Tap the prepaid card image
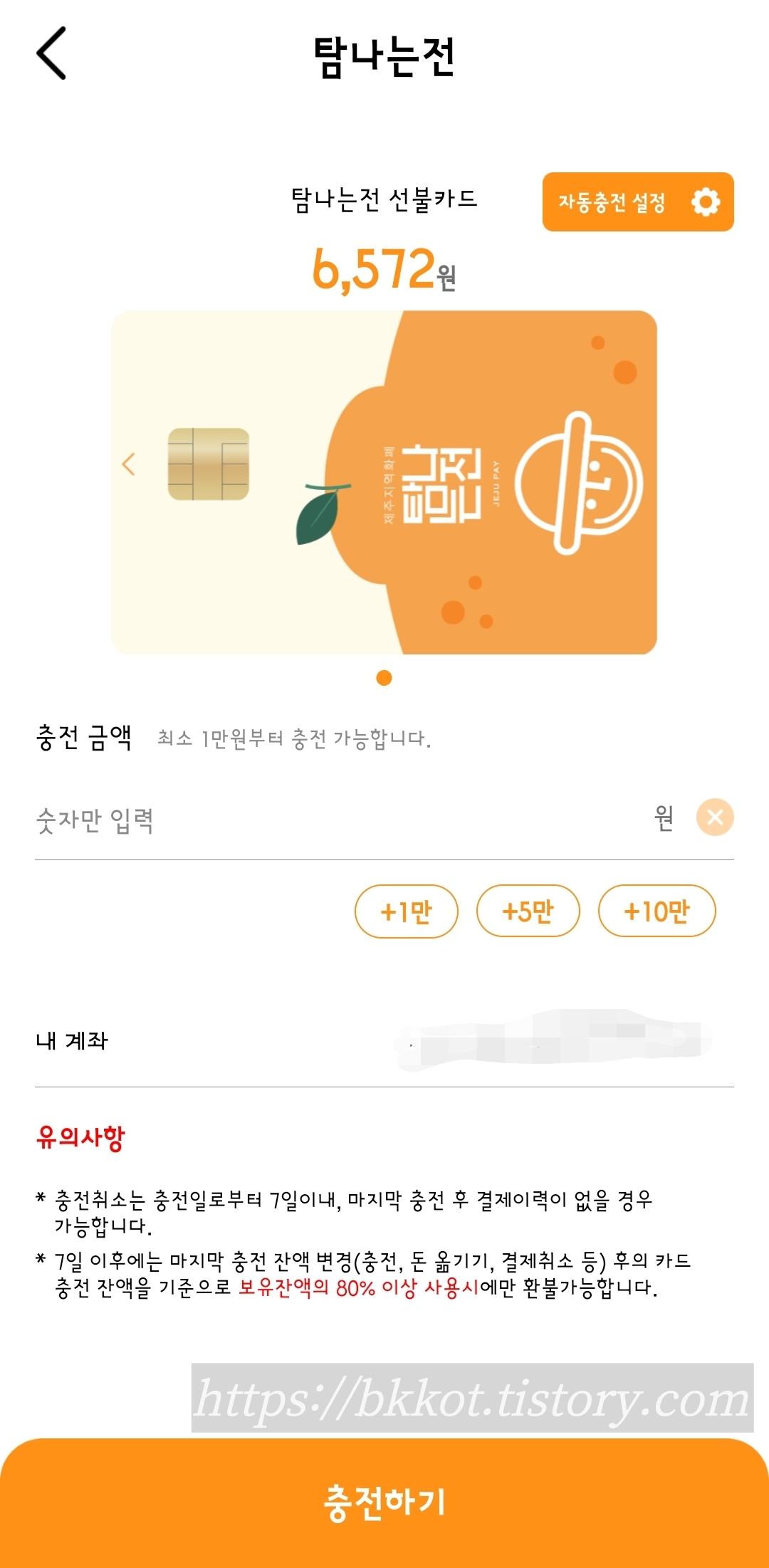769x1568 pixels. pyautogui.click(x=384, y=481)
